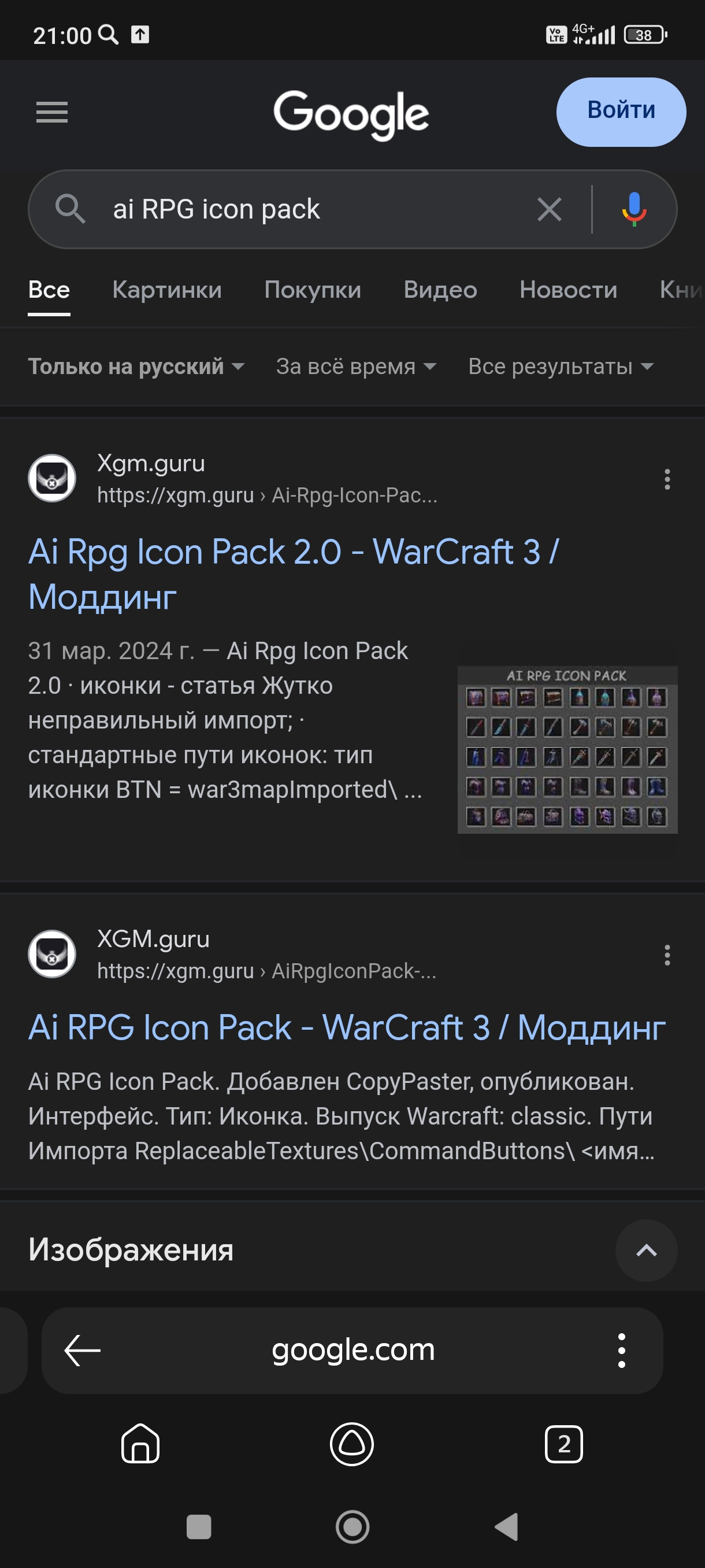This screenshot has width=705, height=1568.
Task: Start voice search with the microphone
Action: pos(634,209)
